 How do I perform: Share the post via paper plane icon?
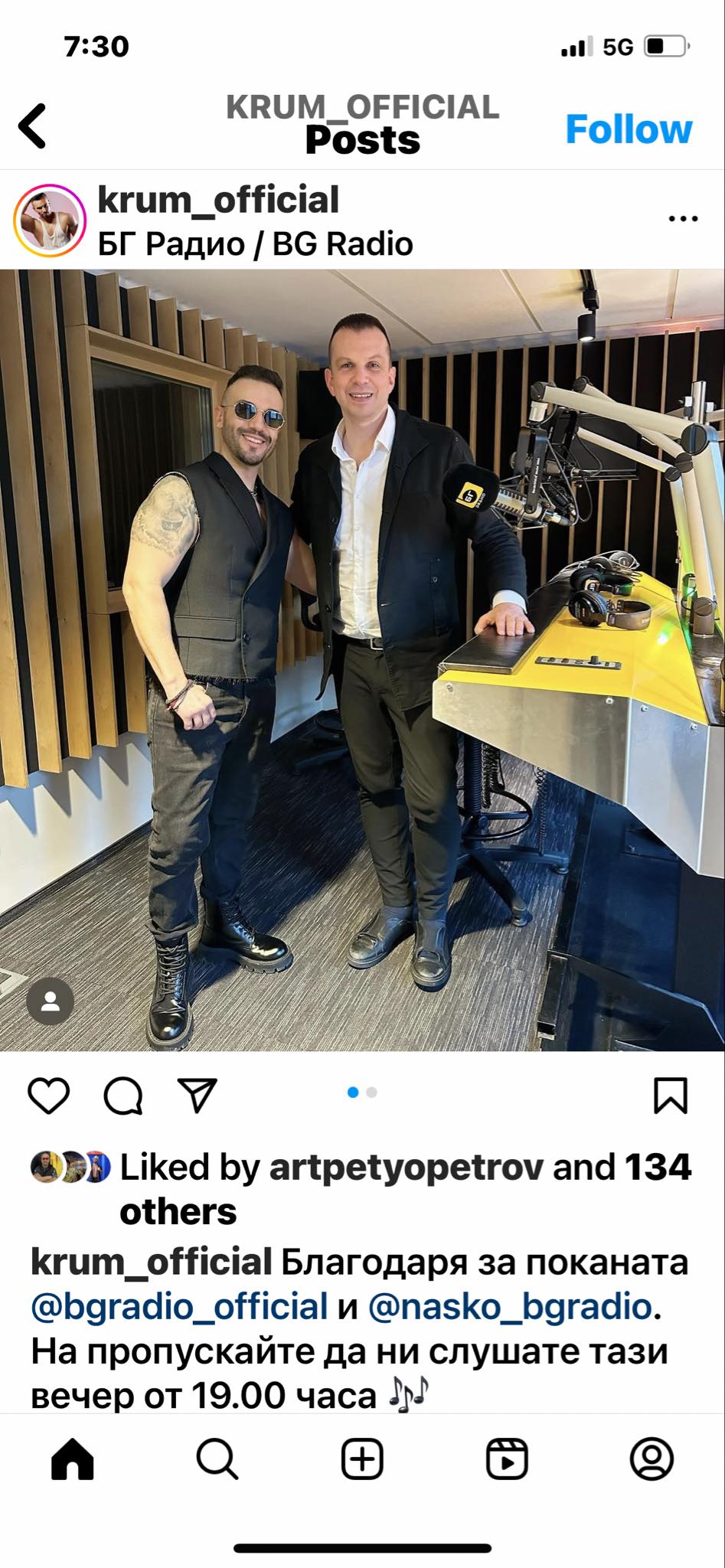(x=198, y=1096)
